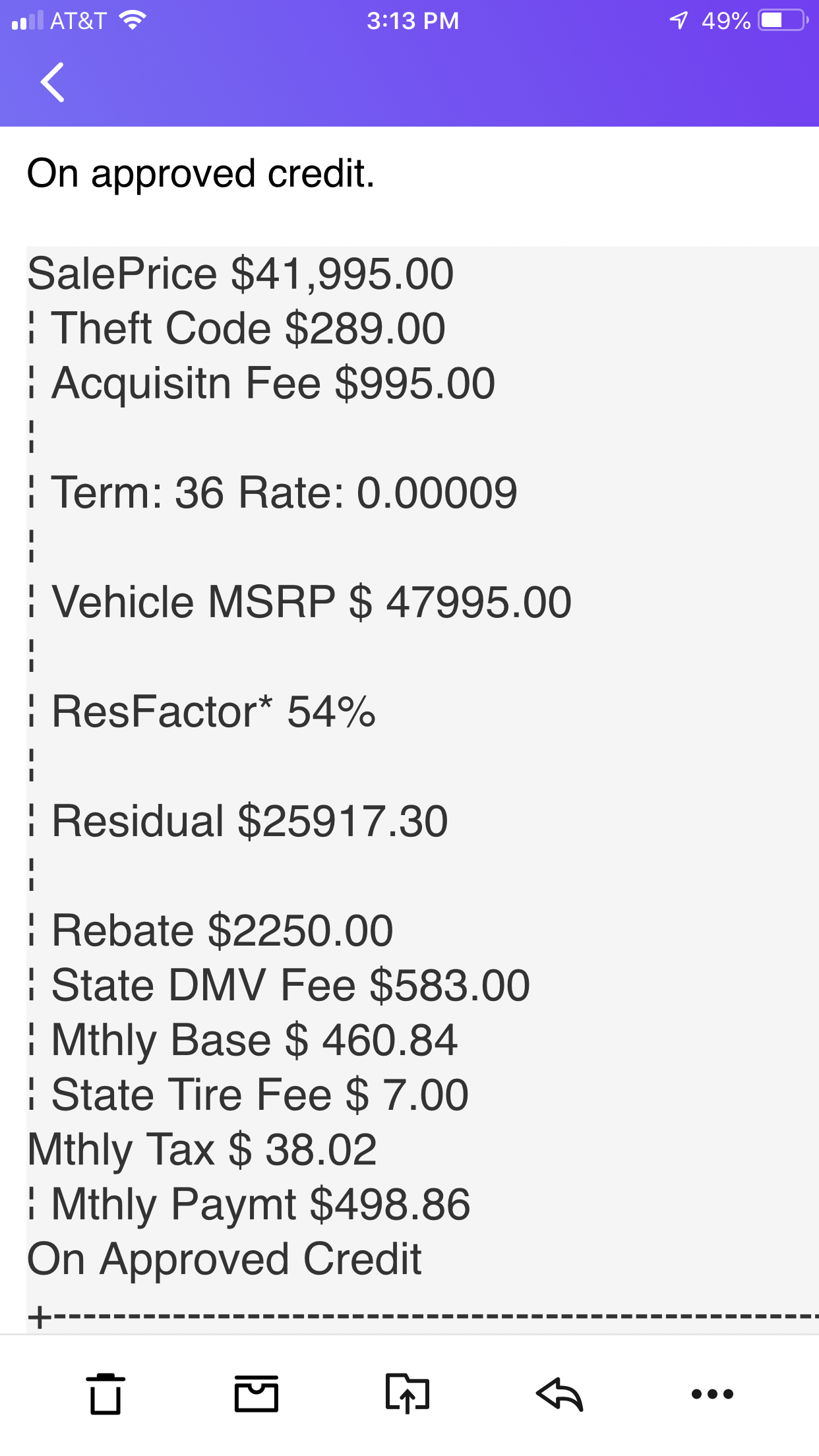This screenshot has height=1456, width=819.
Task: Reply to this email
Action: tap(560, 1394)
